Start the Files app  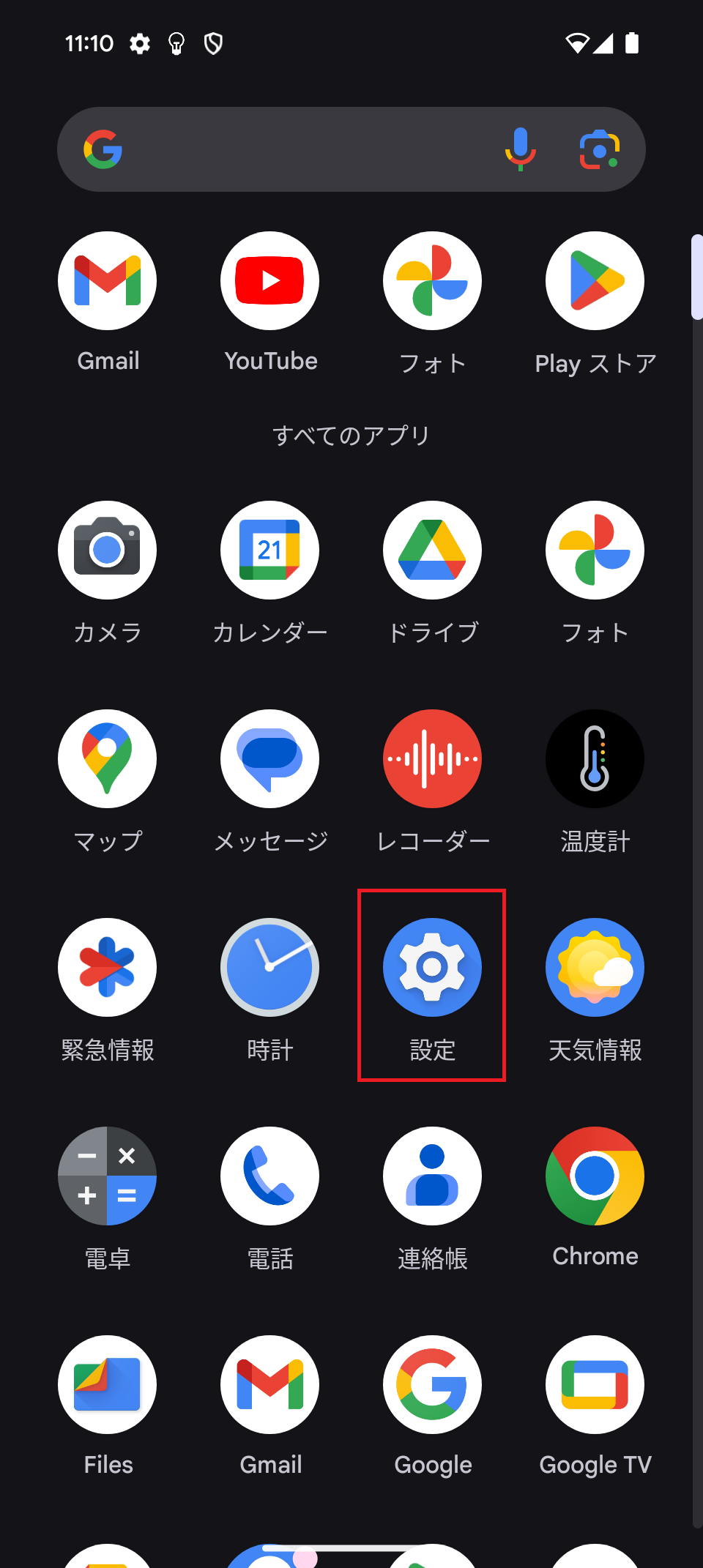coord(107,1385)
